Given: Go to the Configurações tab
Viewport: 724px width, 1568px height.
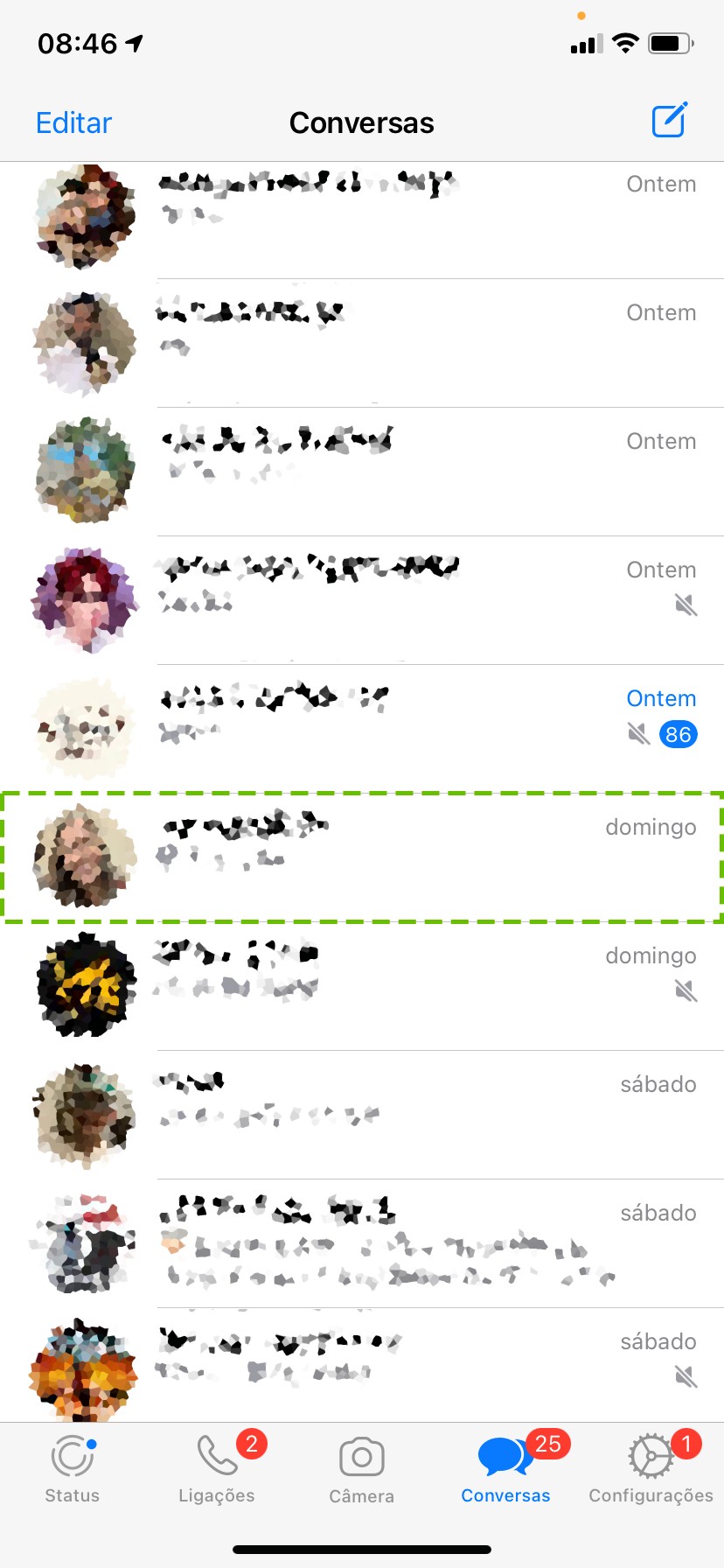Looking at the screenshot, I should (651, 1470).
